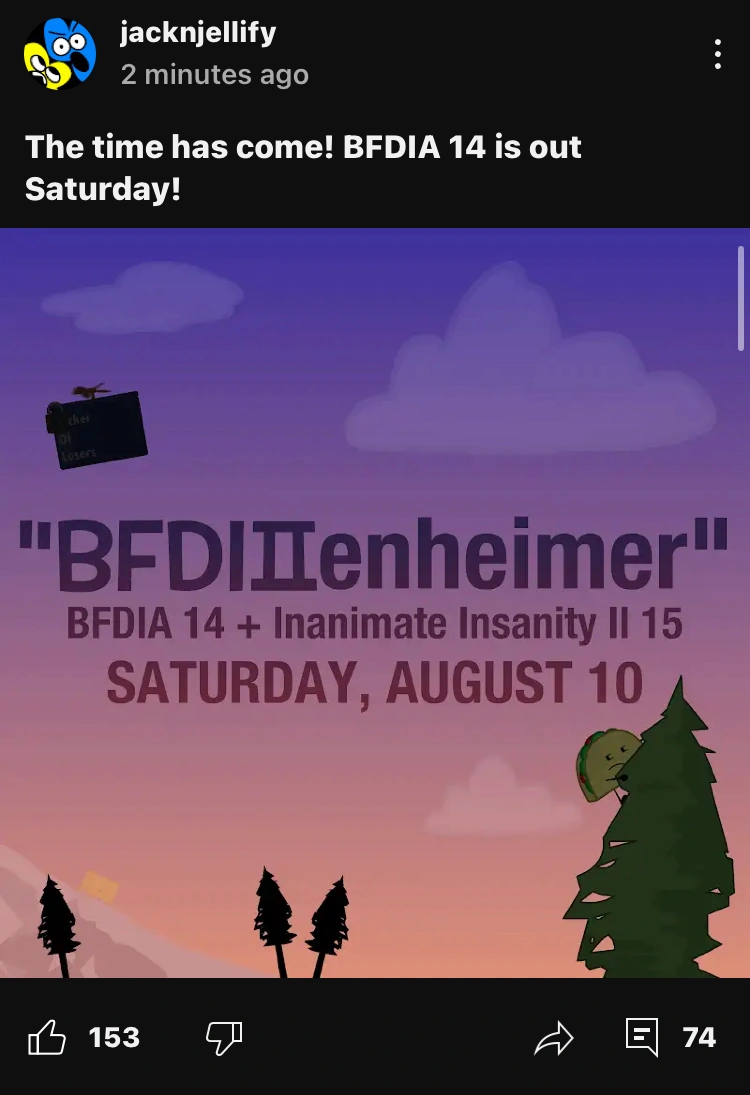Open the comments via the comment bubble icon
The height and width of the screenshot is (1095, 750).
point(640,1038)
